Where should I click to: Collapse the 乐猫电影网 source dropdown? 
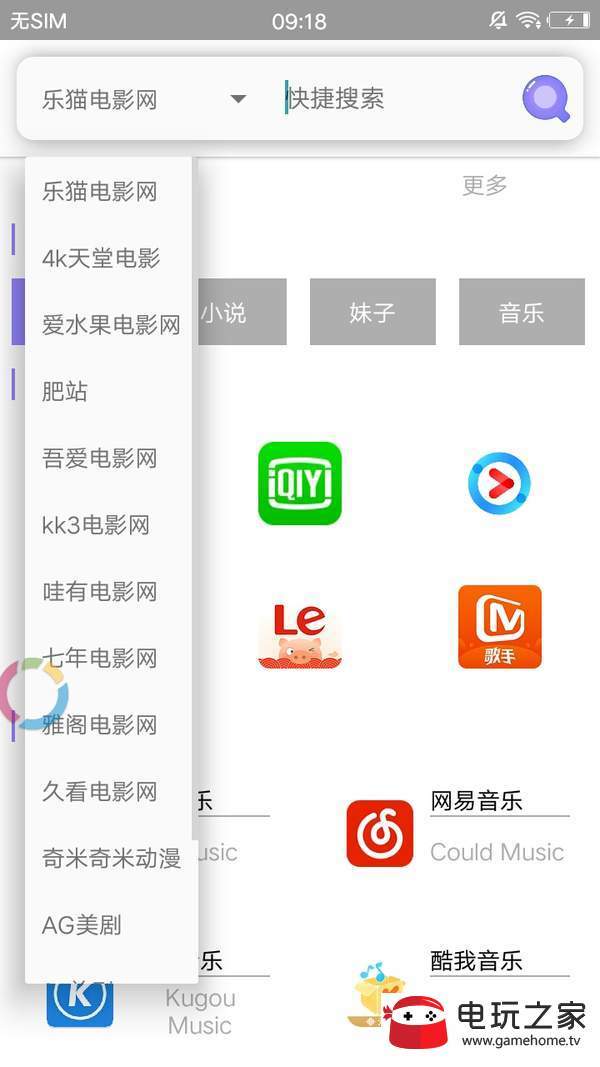(238, 99)
